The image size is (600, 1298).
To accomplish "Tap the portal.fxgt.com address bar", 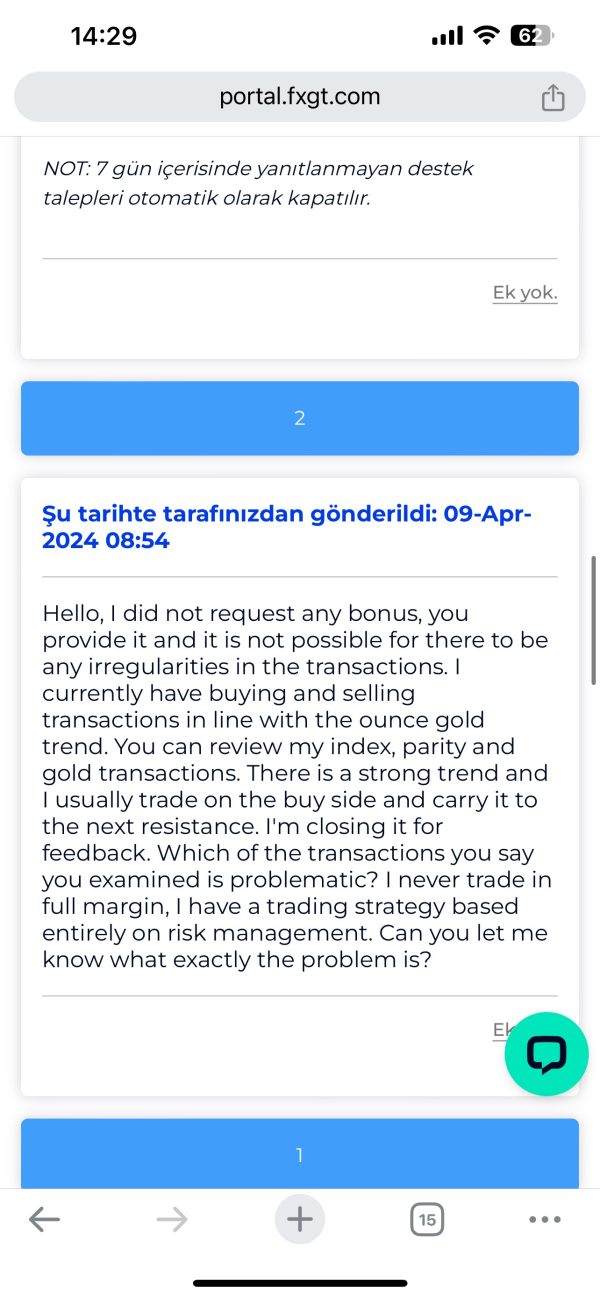I will click(x=300, y=97).
